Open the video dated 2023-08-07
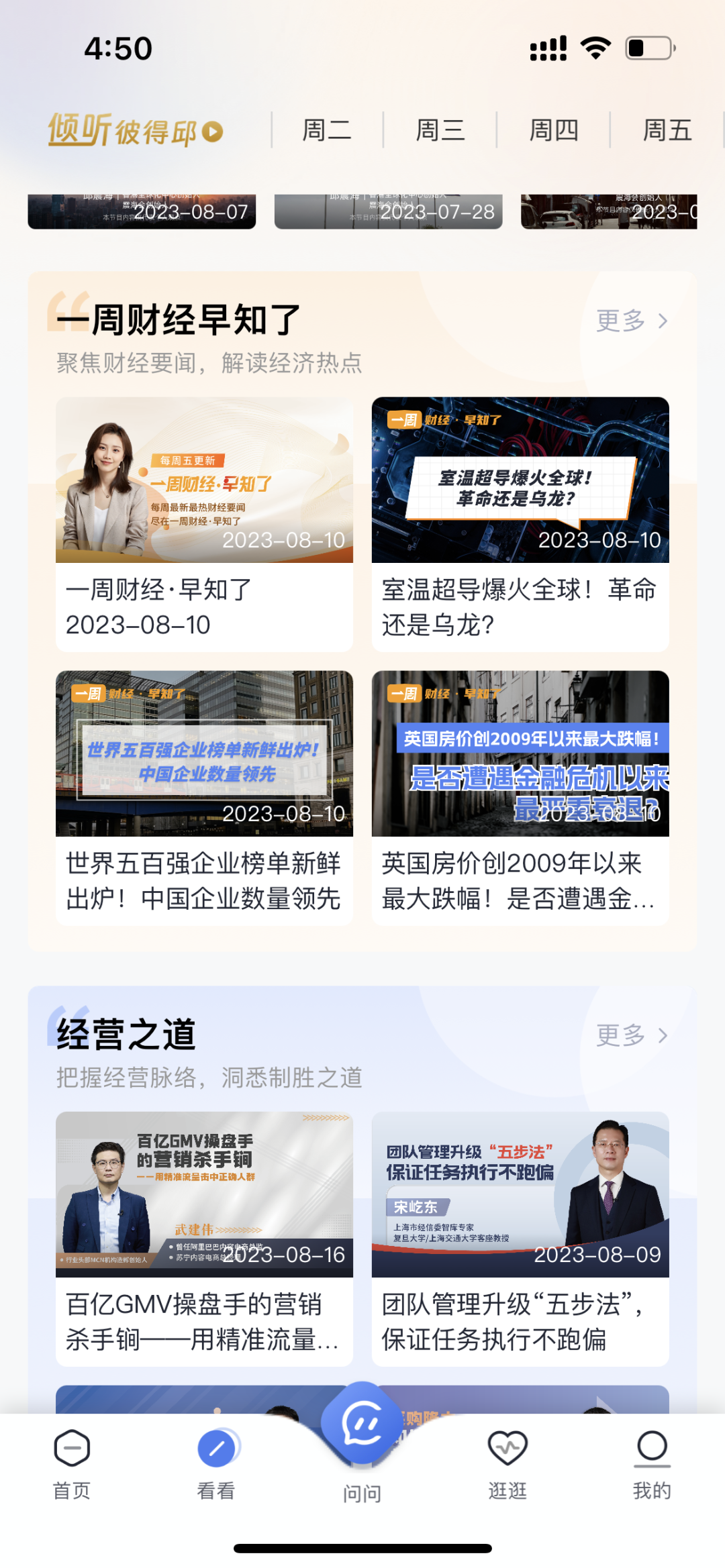Screen dimensions: 725x1568 pyautogui.click(x=142, y=211)
